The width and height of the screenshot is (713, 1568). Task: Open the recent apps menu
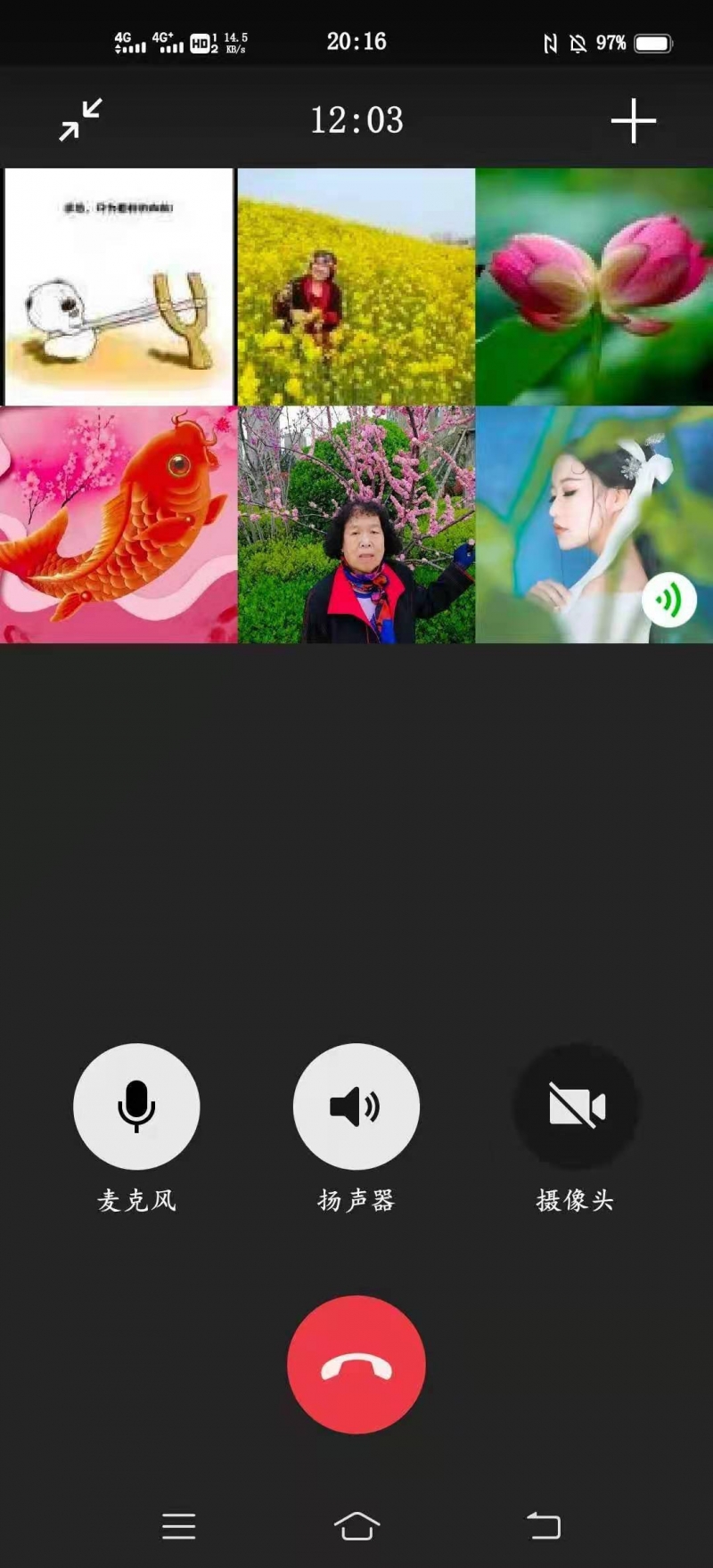click(x=178, y=1525)
